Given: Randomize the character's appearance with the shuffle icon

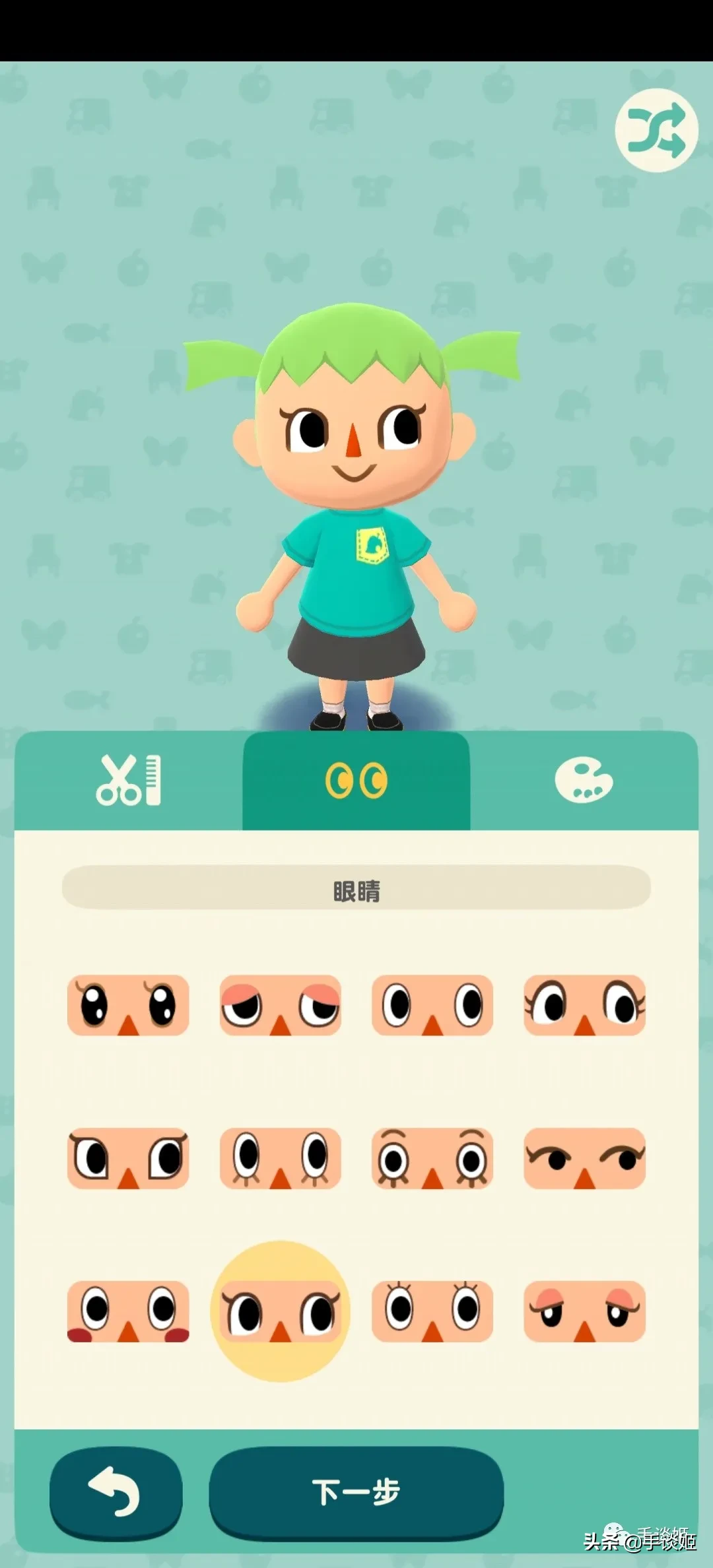Looking at the screenshot, I should coord(656,130).
